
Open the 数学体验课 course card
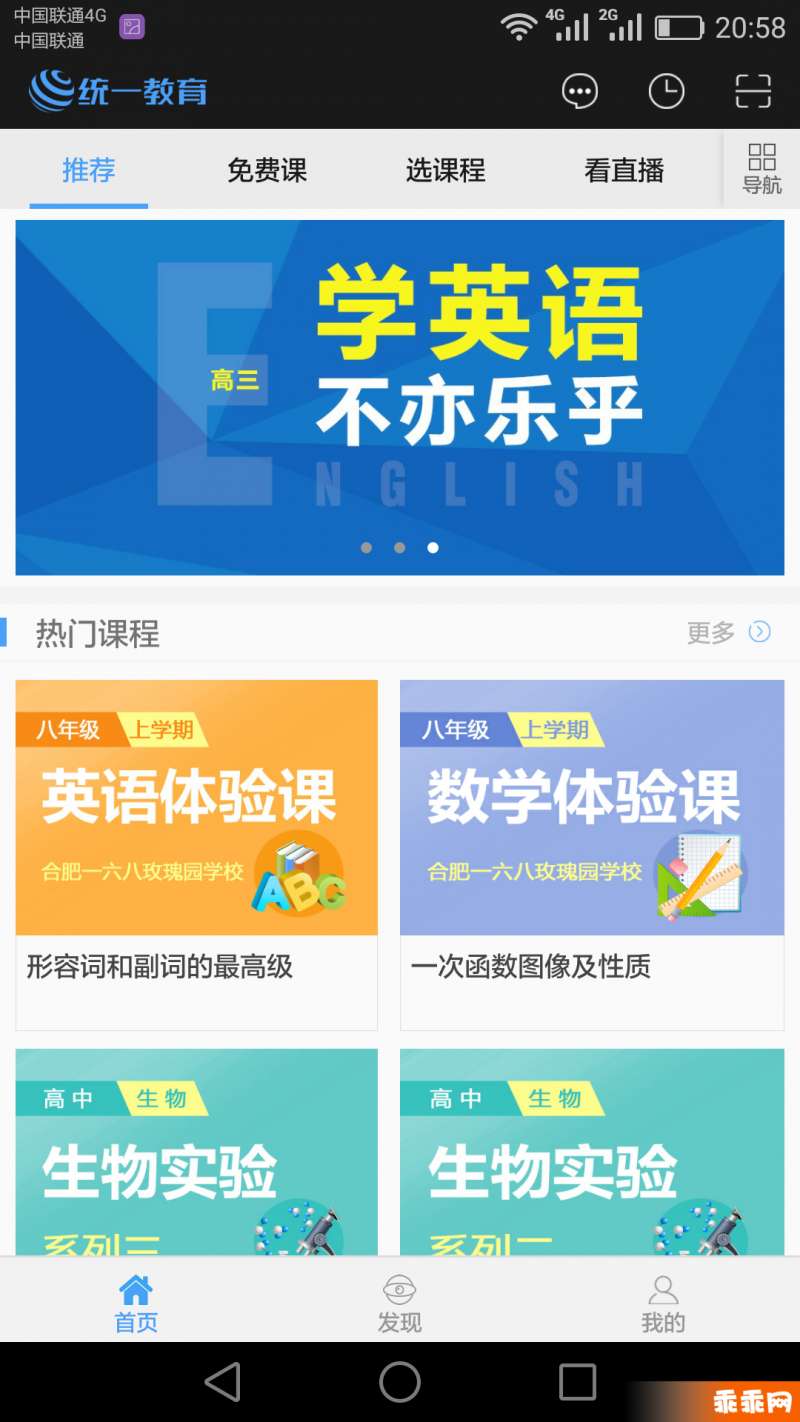(592, 853)
